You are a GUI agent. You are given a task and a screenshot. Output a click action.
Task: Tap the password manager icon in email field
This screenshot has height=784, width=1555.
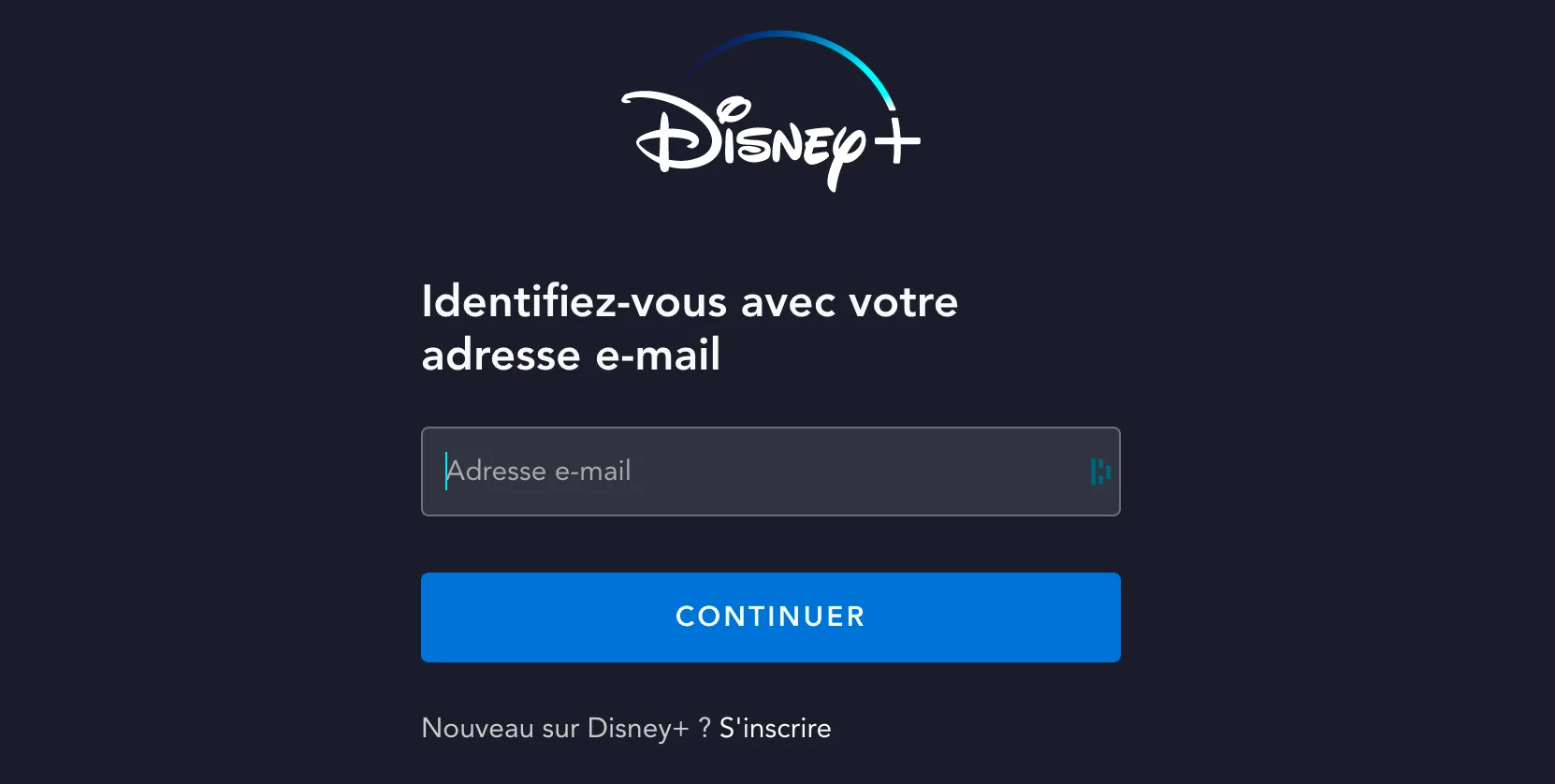[x=1099, y=472]
